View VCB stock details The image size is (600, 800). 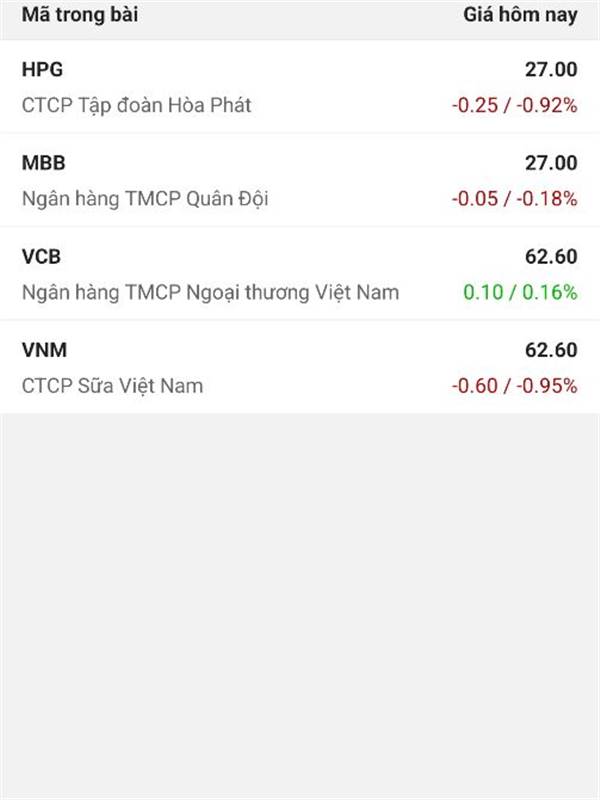(x=300, y=274)
